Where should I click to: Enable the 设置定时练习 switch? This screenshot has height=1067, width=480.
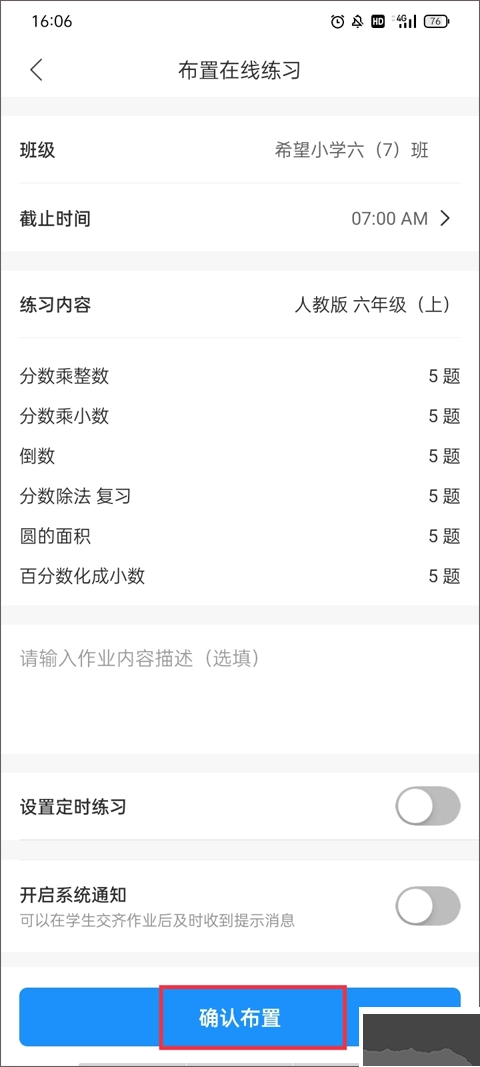click(x=428, y=806)
